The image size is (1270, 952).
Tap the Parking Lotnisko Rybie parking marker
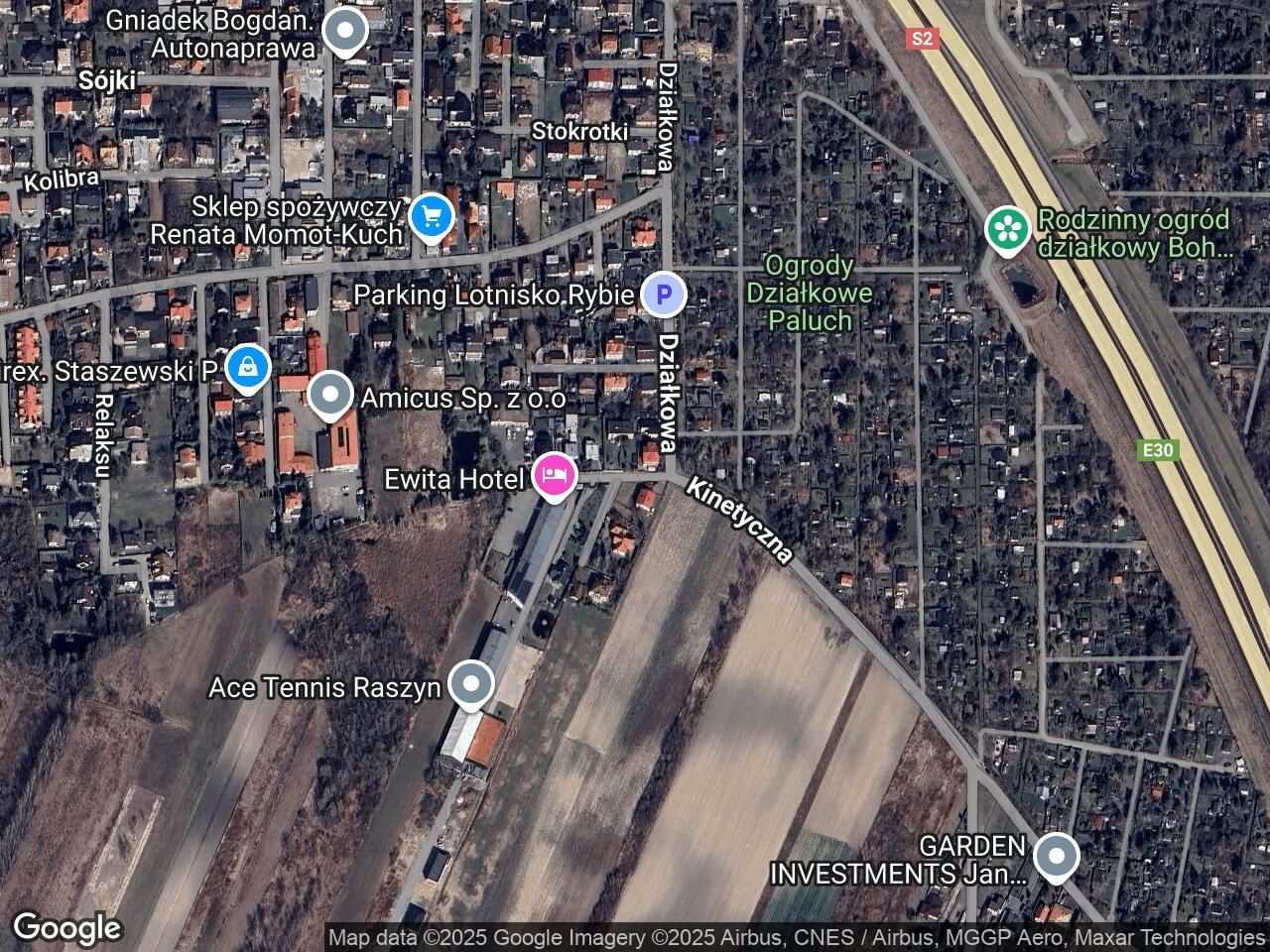tap(663, 295)
